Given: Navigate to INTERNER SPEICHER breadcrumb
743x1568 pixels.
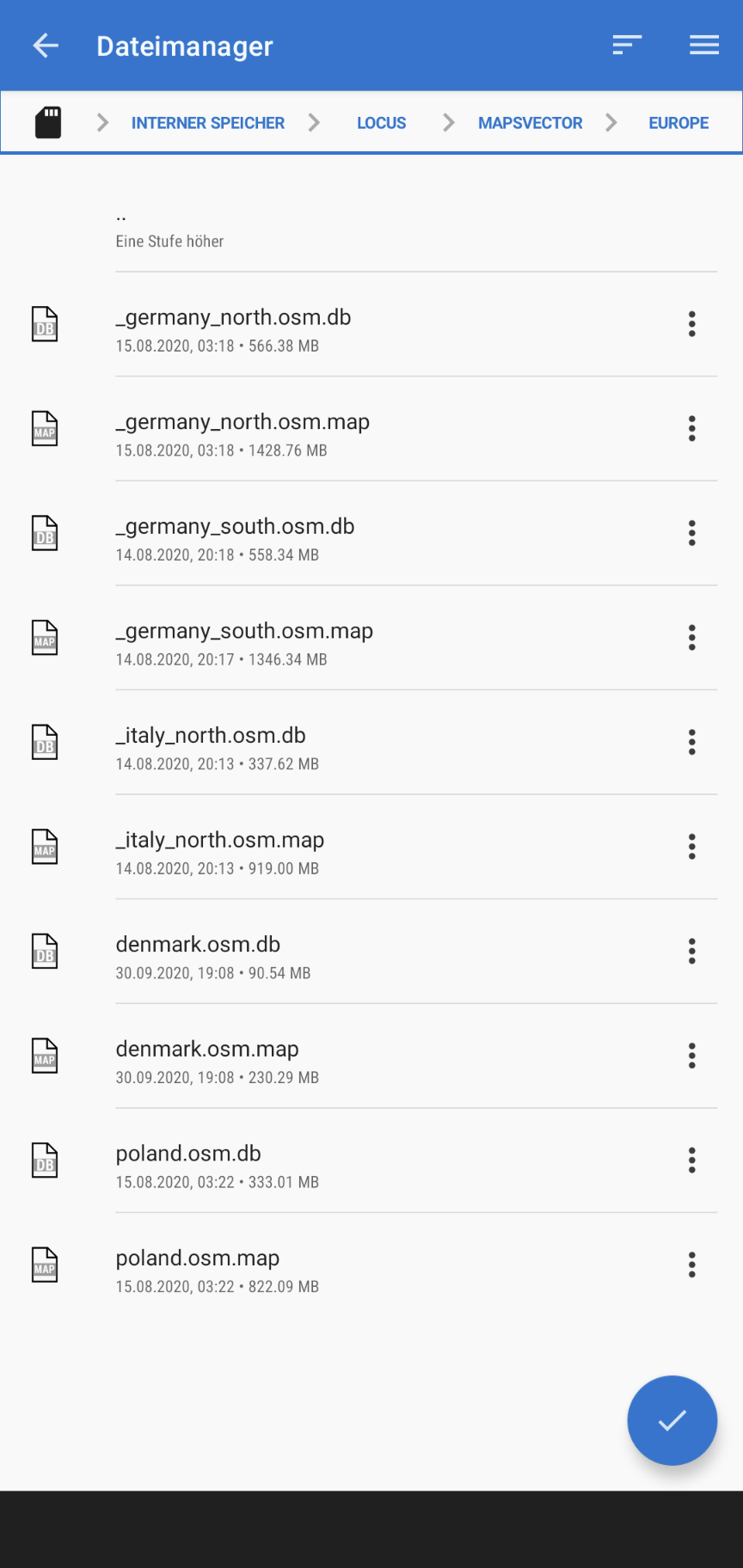Looking at the screenshot, I should (207, 123).
